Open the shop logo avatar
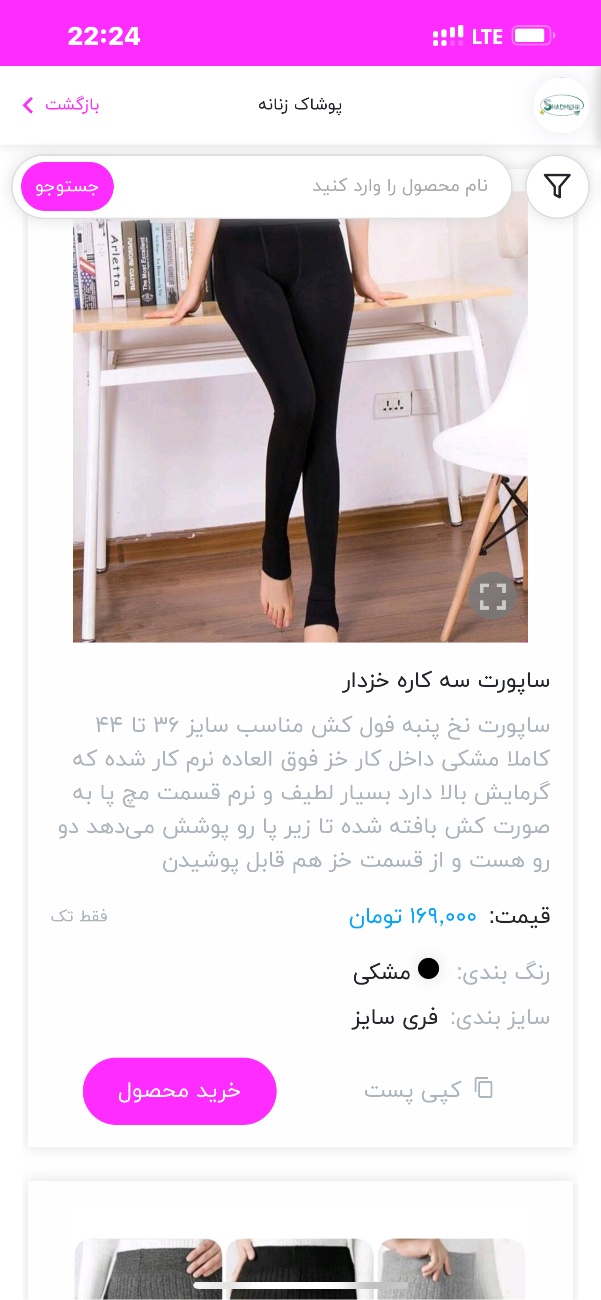Screen dimensions: 601x1300 coord(561,106)
